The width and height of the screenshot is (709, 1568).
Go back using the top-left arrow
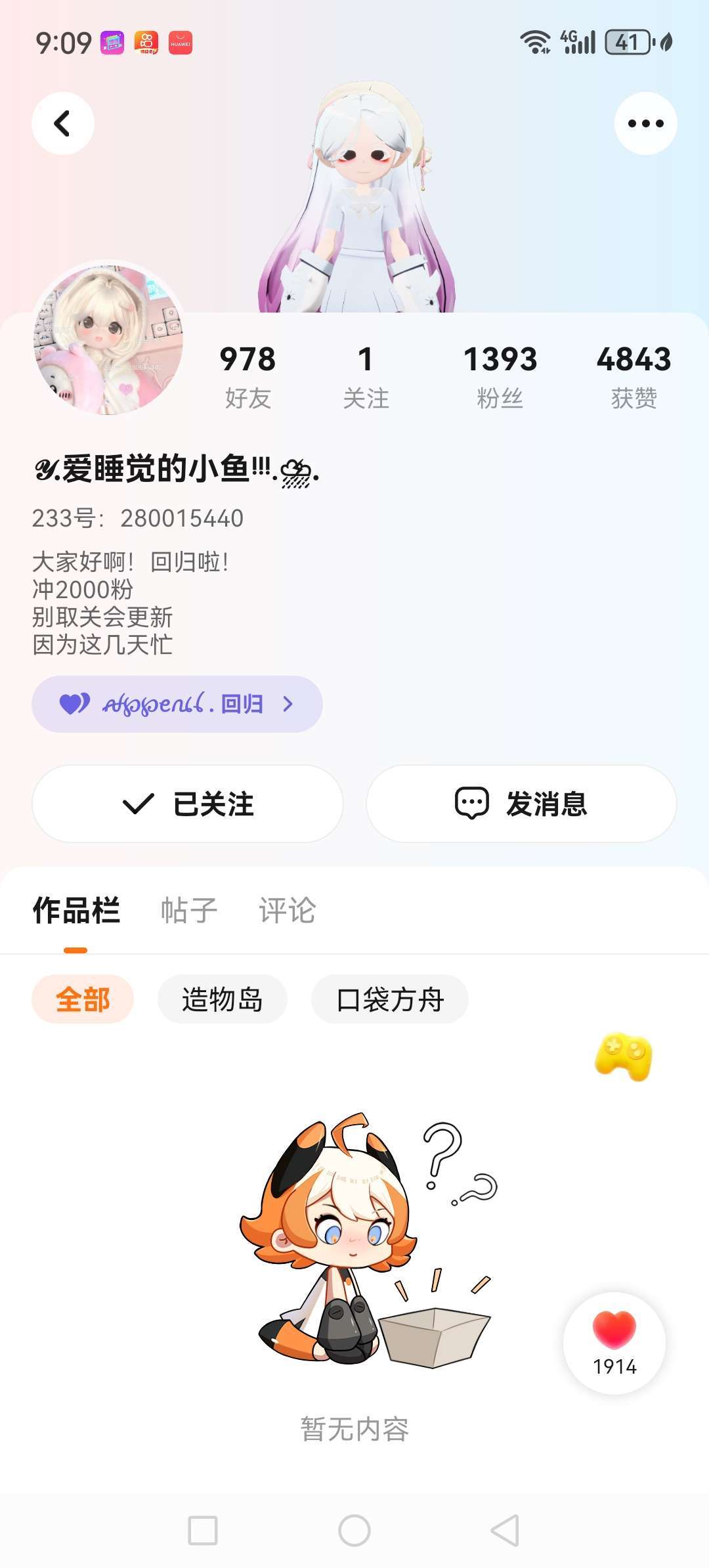[x=63, y=123]
